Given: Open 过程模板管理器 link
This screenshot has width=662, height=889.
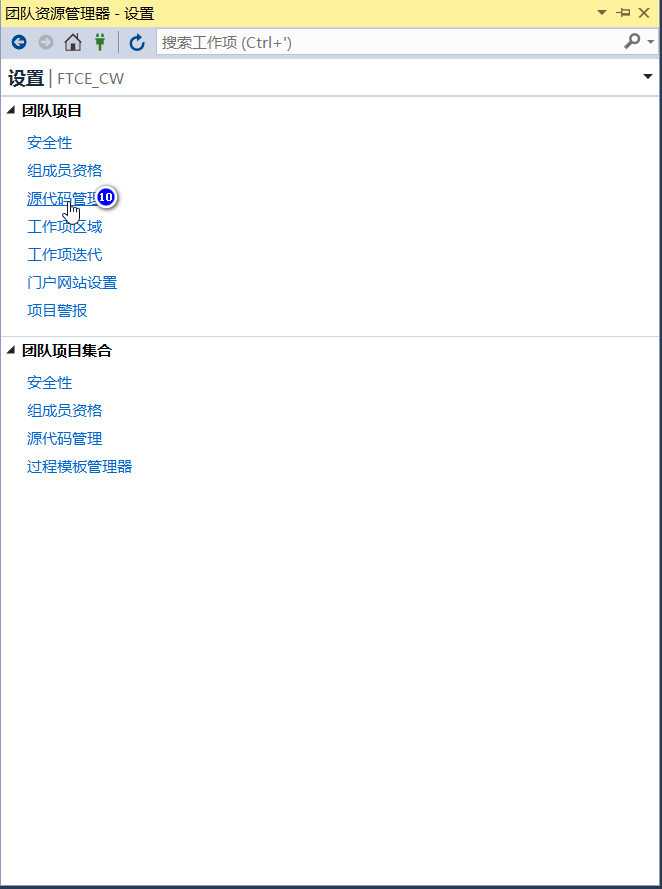Looking at the screenshot, I should (x=80, y=467).
